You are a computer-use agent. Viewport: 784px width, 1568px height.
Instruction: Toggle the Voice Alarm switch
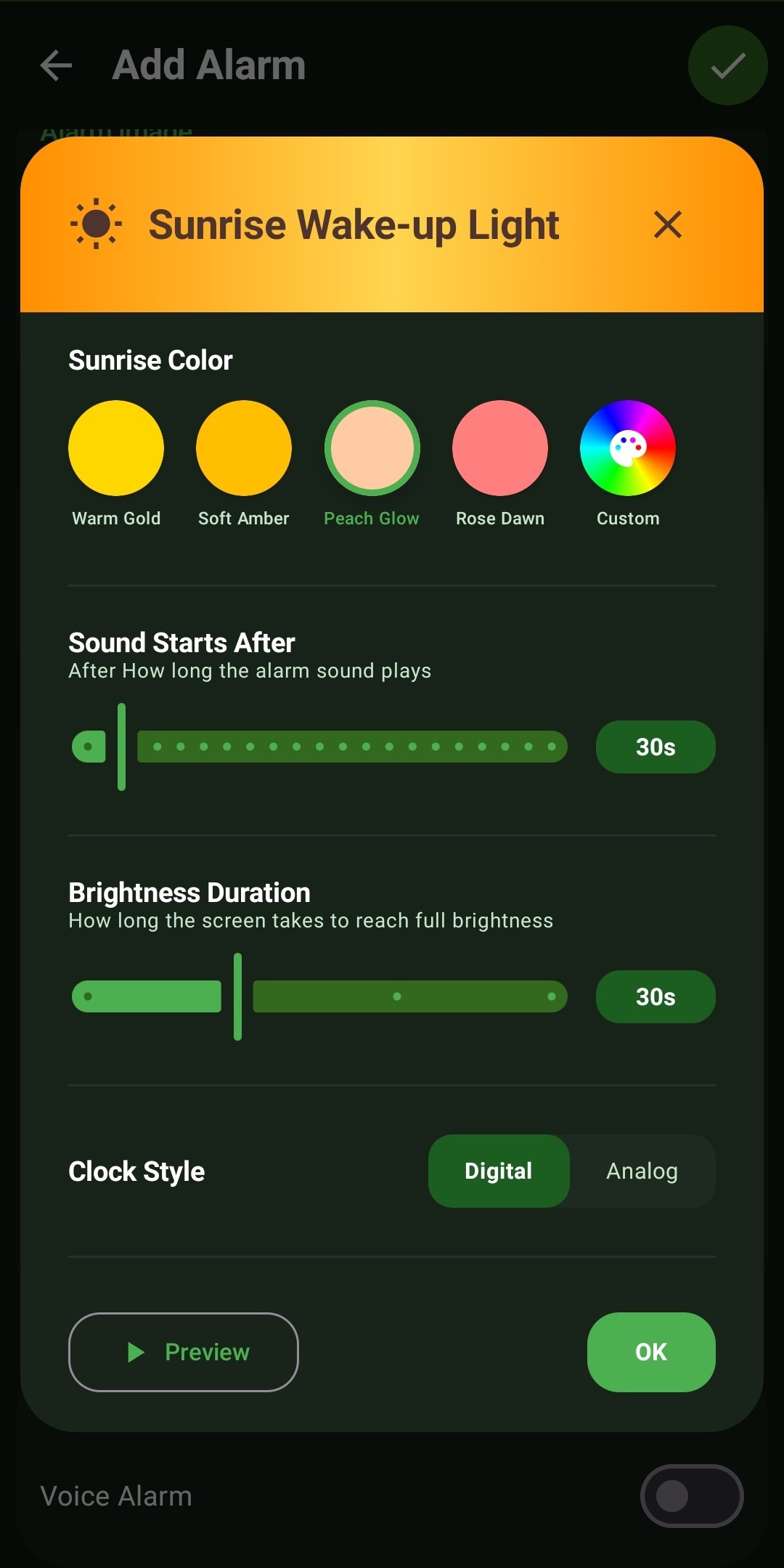click(691, 1496)
